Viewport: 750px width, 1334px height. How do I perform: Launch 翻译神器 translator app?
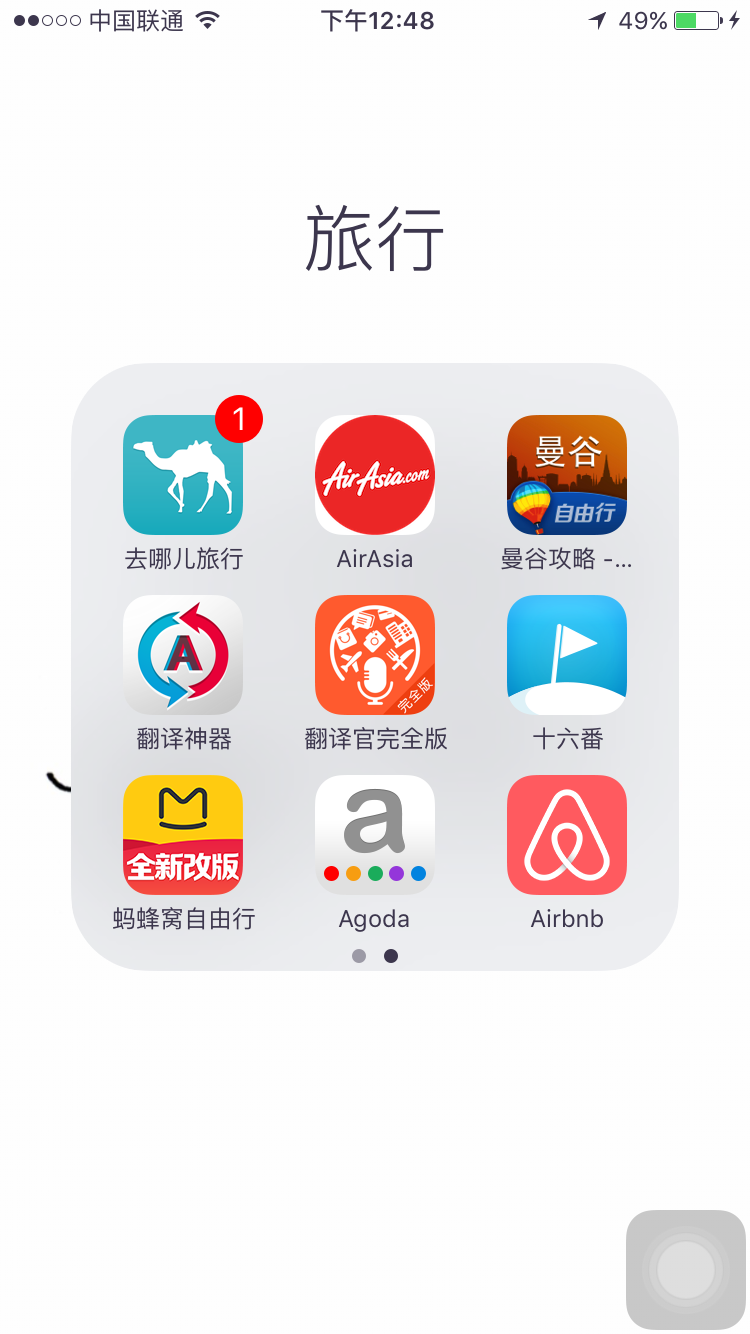183,655
